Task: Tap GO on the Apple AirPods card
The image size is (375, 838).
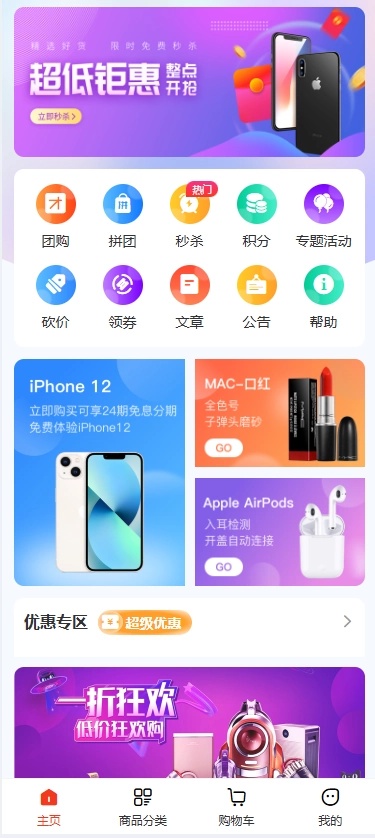Action: pos(223,567)
